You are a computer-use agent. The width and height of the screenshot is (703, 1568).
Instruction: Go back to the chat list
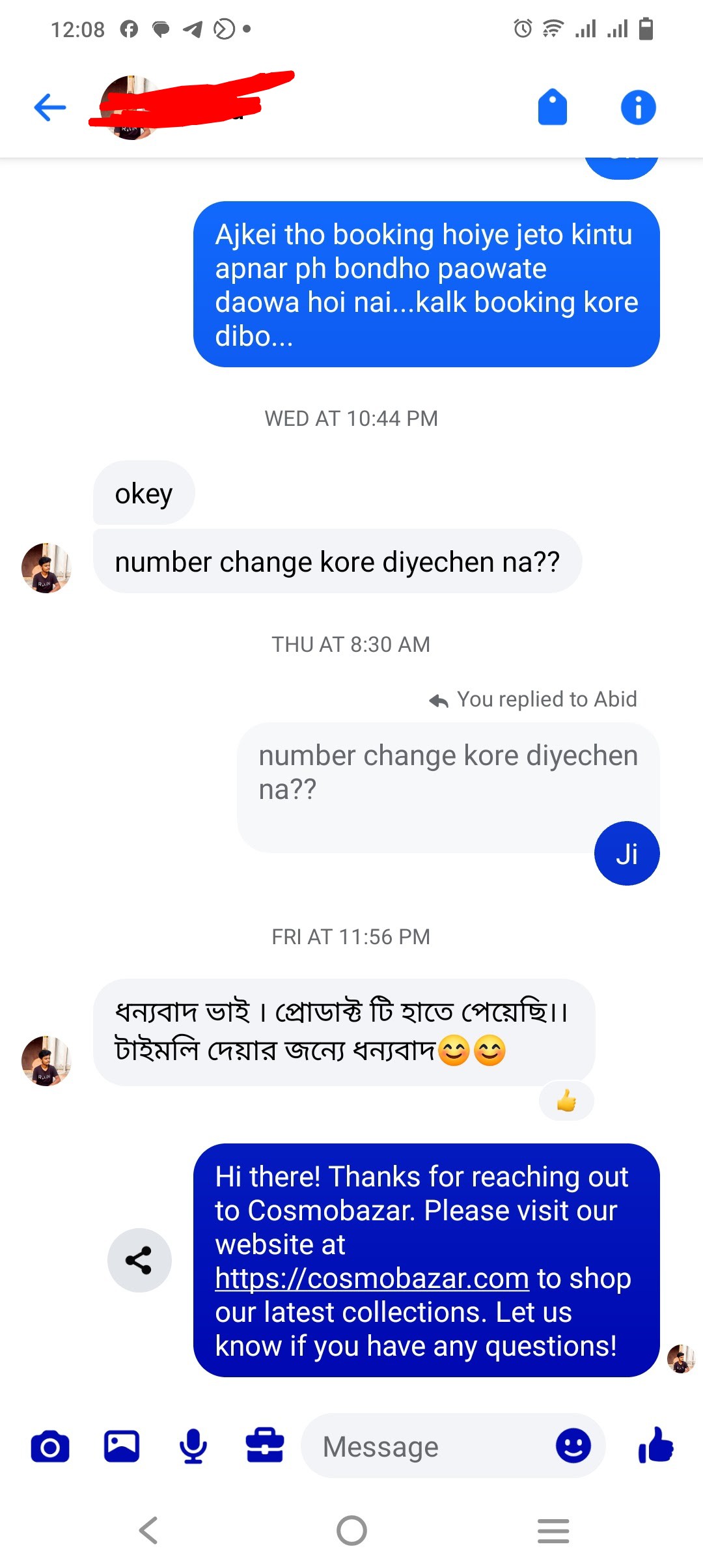[50, 107]
